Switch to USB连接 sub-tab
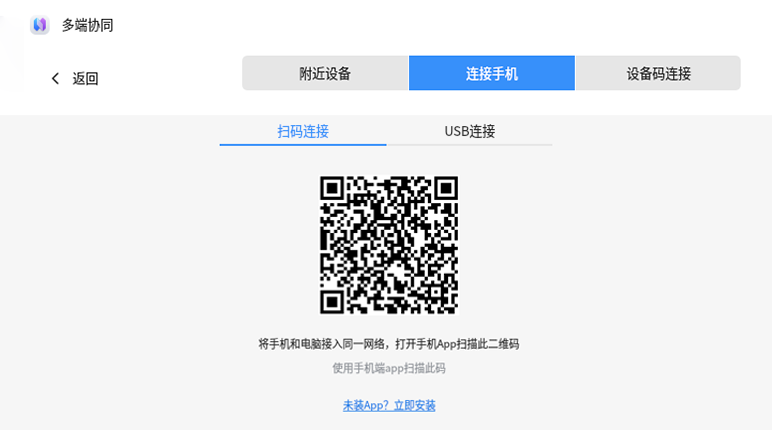The width and height of the screenshot is (772, 430). (469, 131)
